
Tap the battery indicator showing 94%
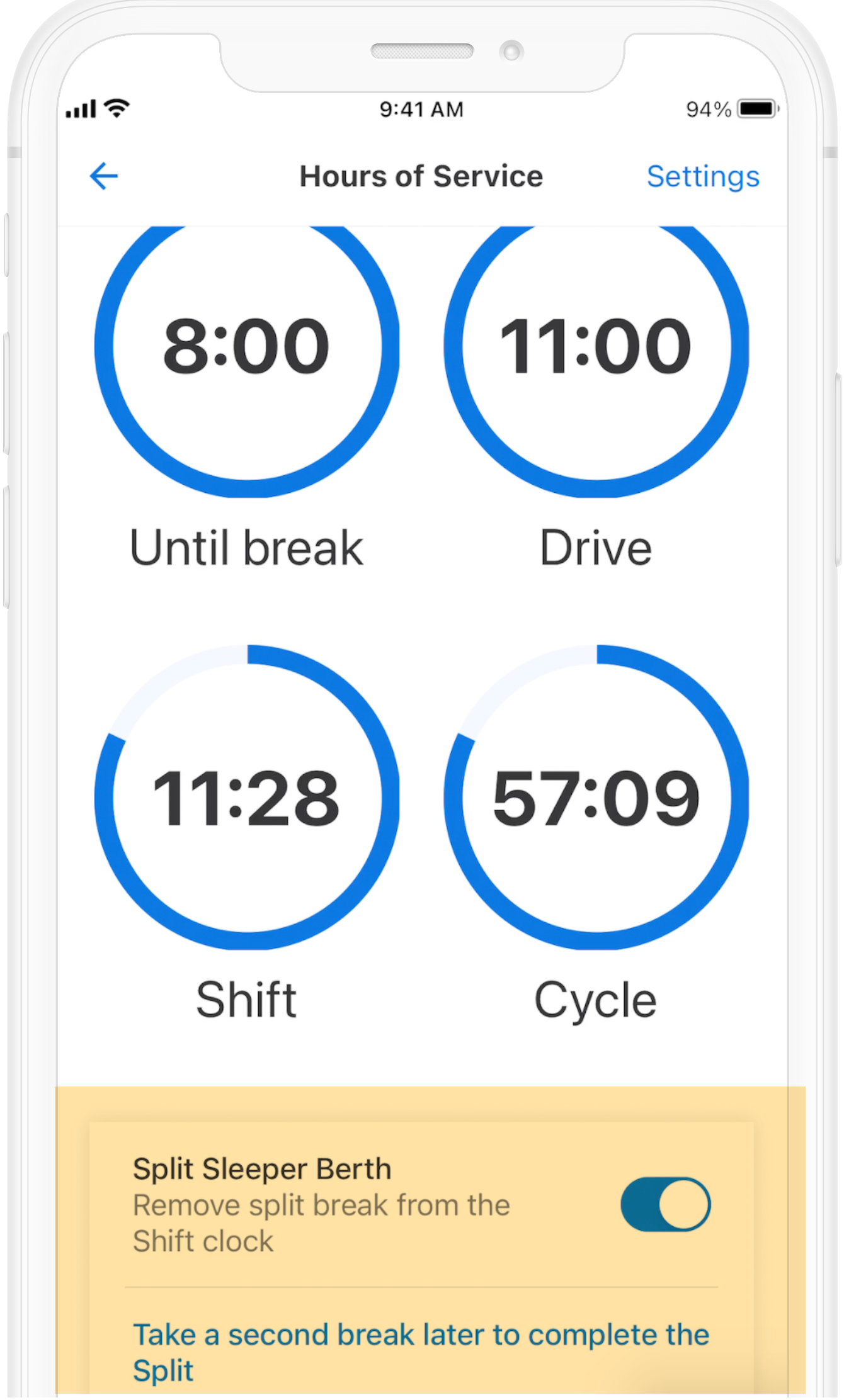[755, 108]
